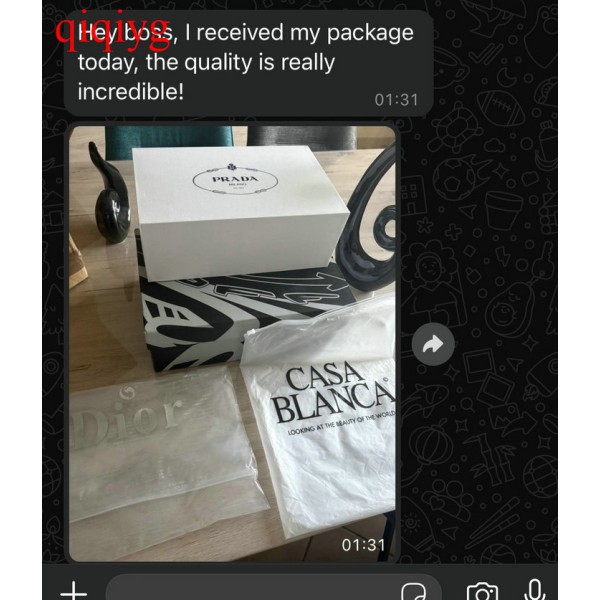Forward the photo with the arrow button
This screenshot has height=600, width=600.
click(433, 345)
